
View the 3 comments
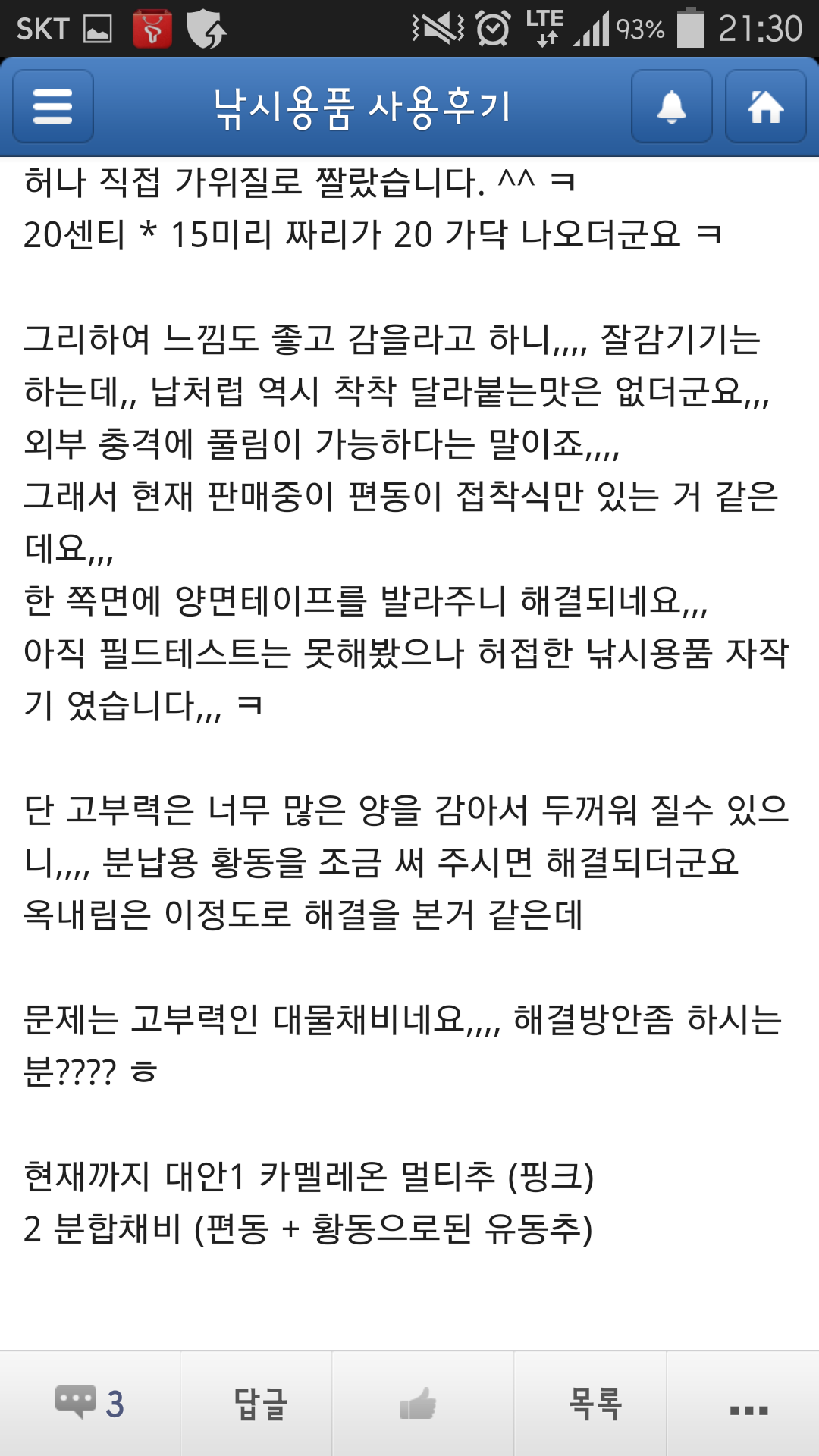pyautogui.click(x=89, y=1404)
